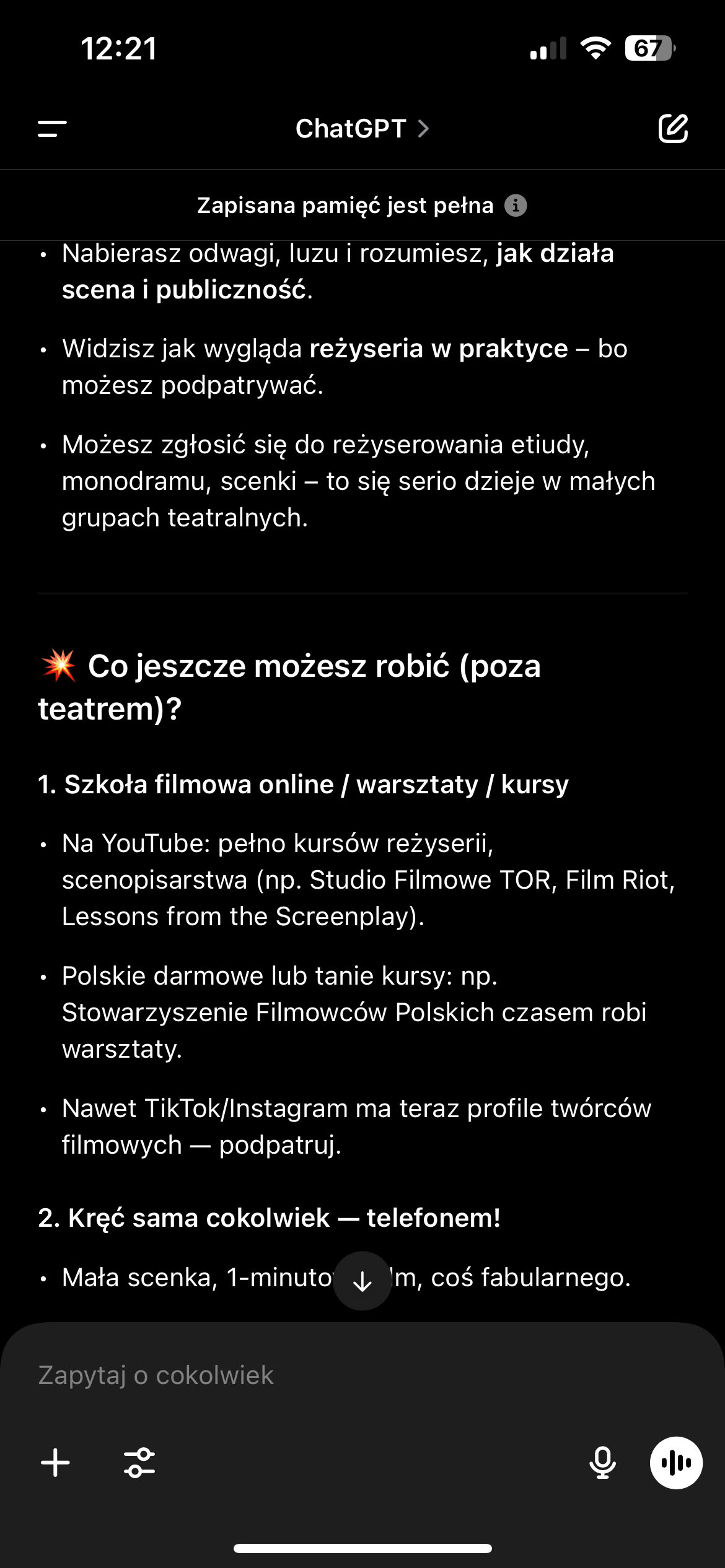Open info about full saved memory
The width and height of the screenshot is (725, 1568).
click(516, 205)
